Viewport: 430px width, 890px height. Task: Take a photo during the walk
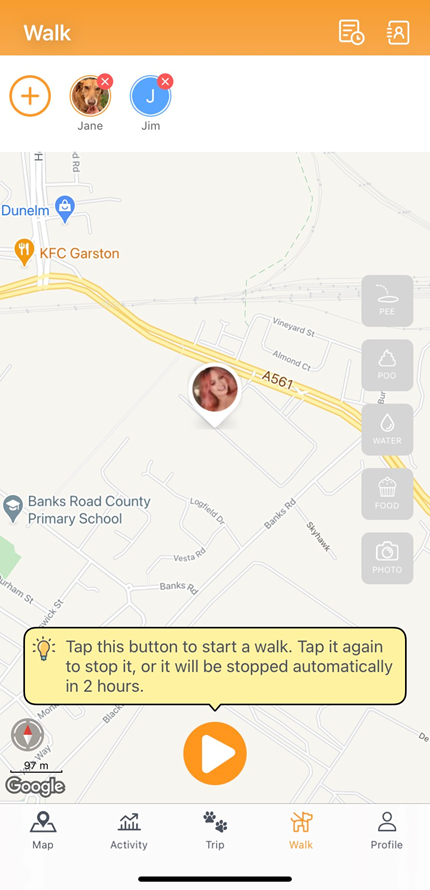click(x=387, y=558)
